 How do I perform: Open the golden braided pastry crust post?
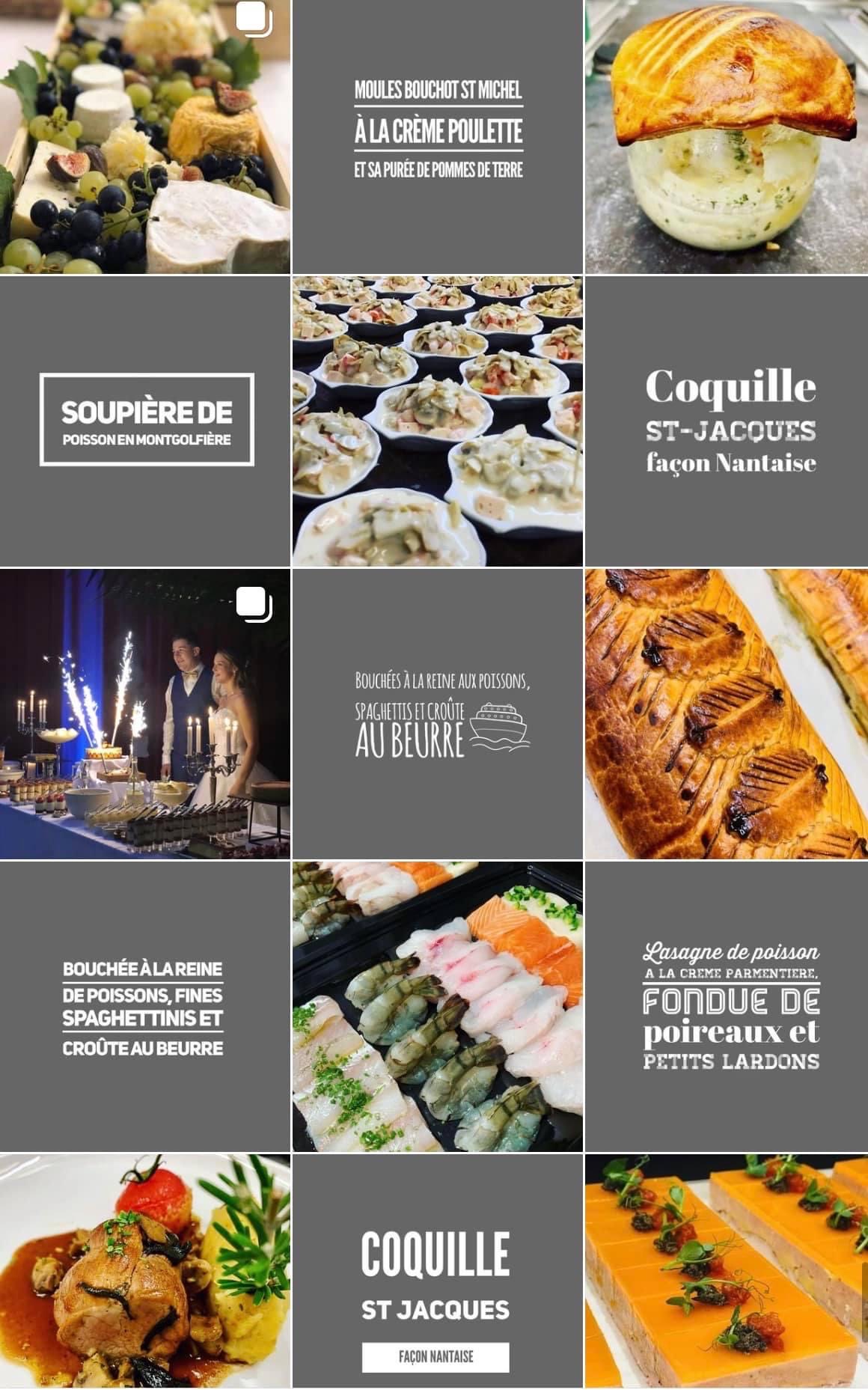click(x=727, y=713)
